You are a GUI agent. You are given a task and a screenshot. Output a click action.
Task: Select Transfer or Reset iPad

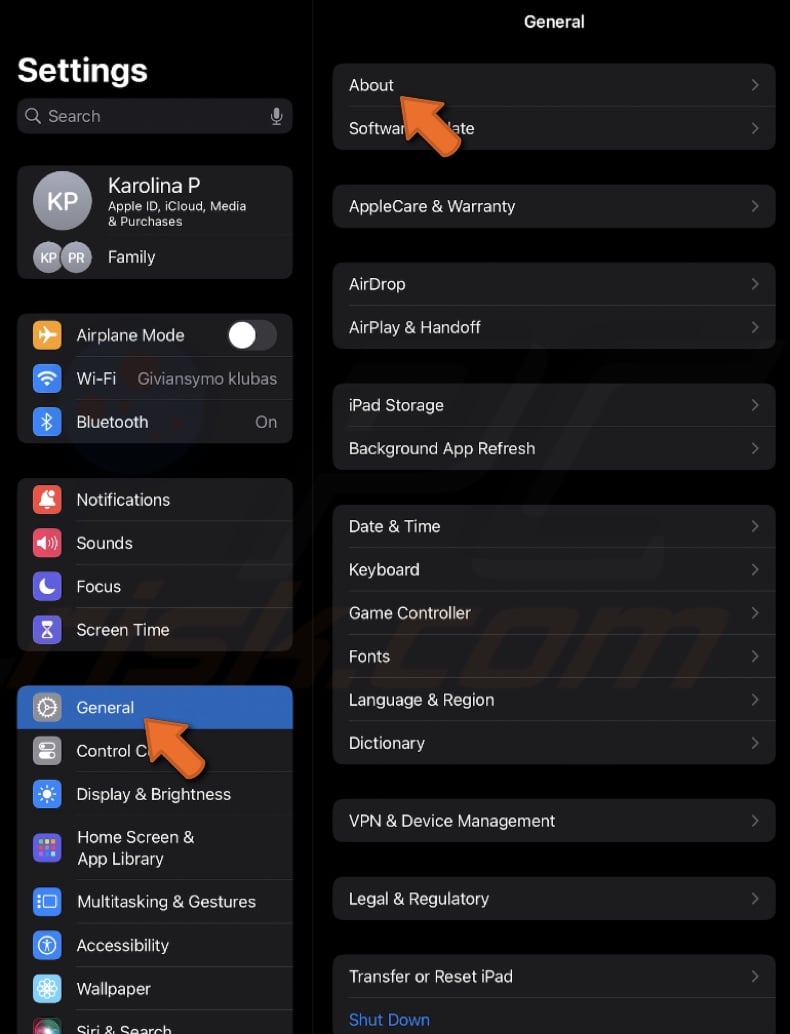553,976
